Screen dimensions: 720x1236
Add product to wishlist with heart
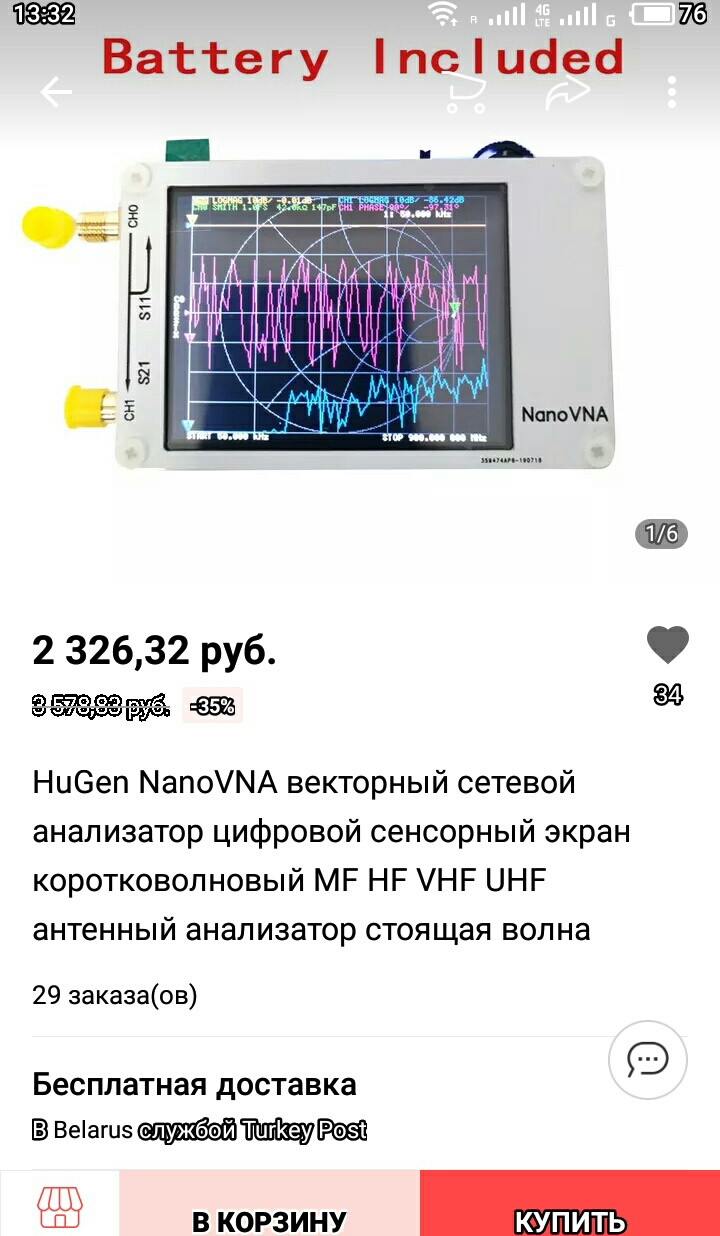[x=667, y=645]
